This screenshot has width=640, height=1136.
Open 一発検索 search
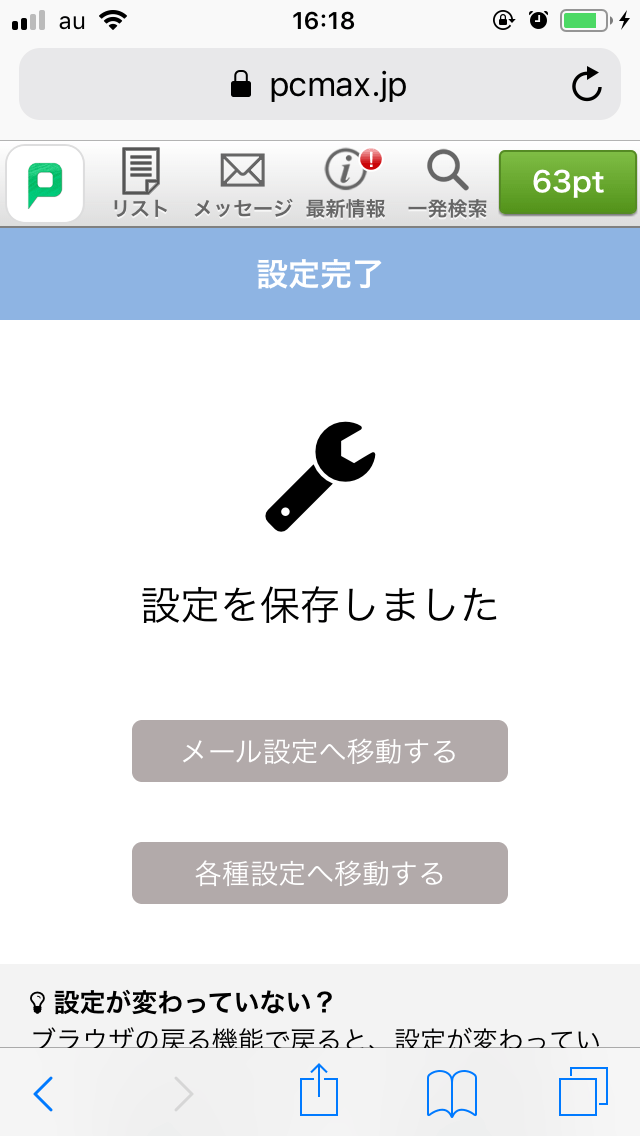(447, 184)
